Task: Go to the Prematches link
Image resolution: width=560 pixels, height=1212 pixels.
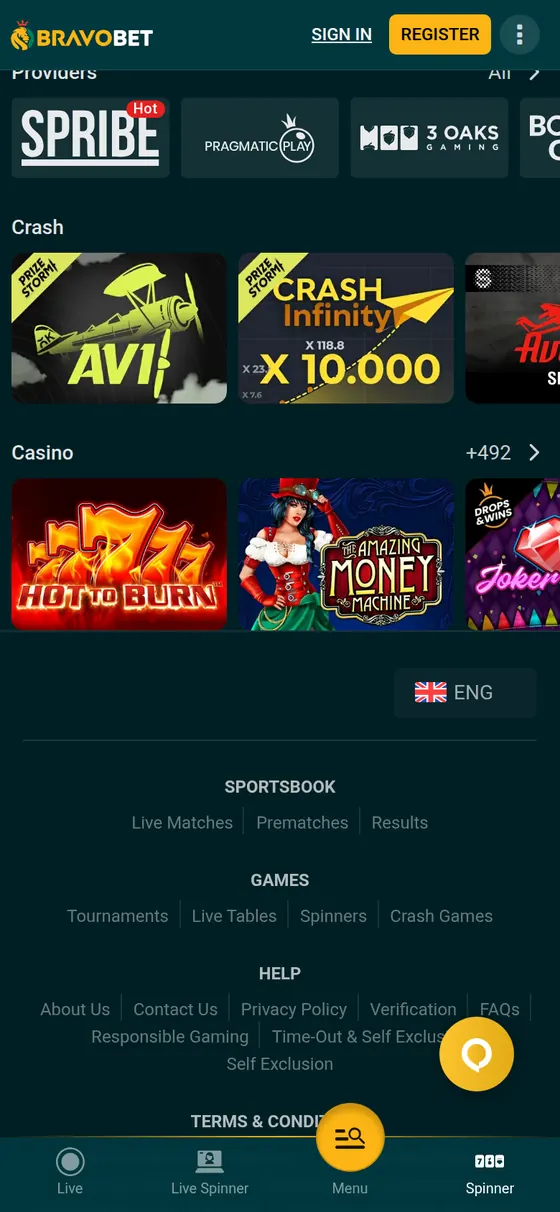Action: (x=302, y=822)
